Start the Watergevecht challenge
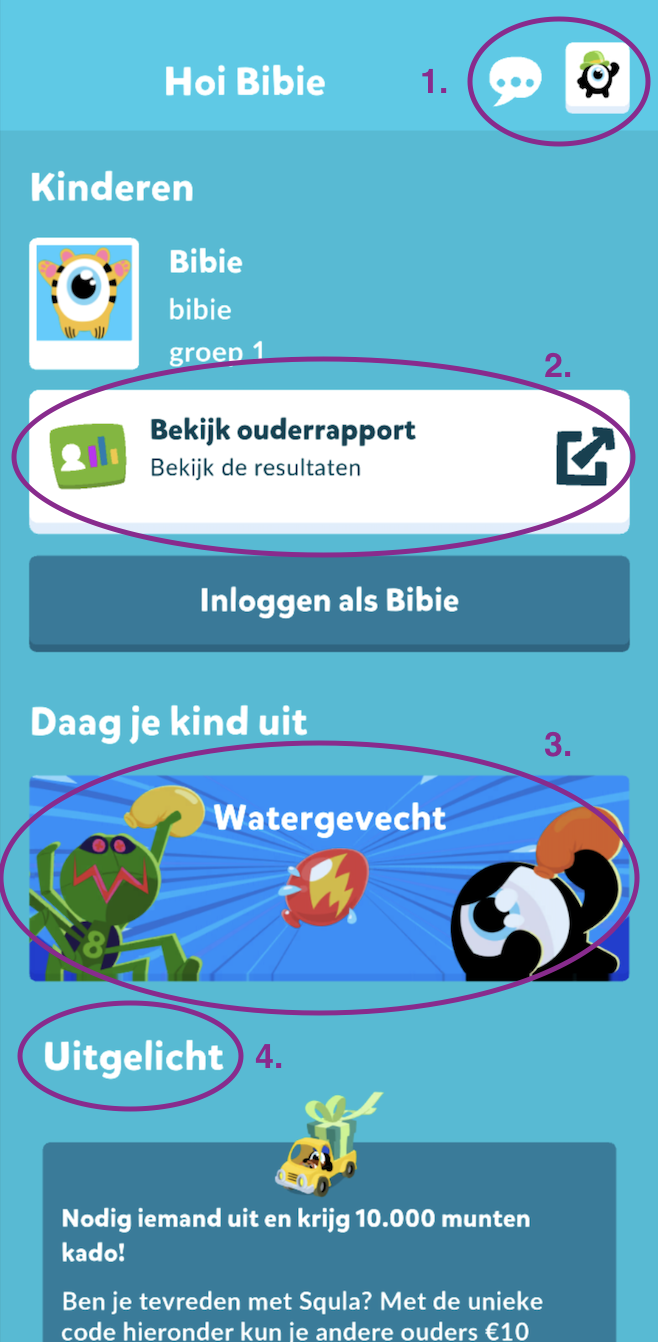Screen dimensions: 658x1342 329,878
